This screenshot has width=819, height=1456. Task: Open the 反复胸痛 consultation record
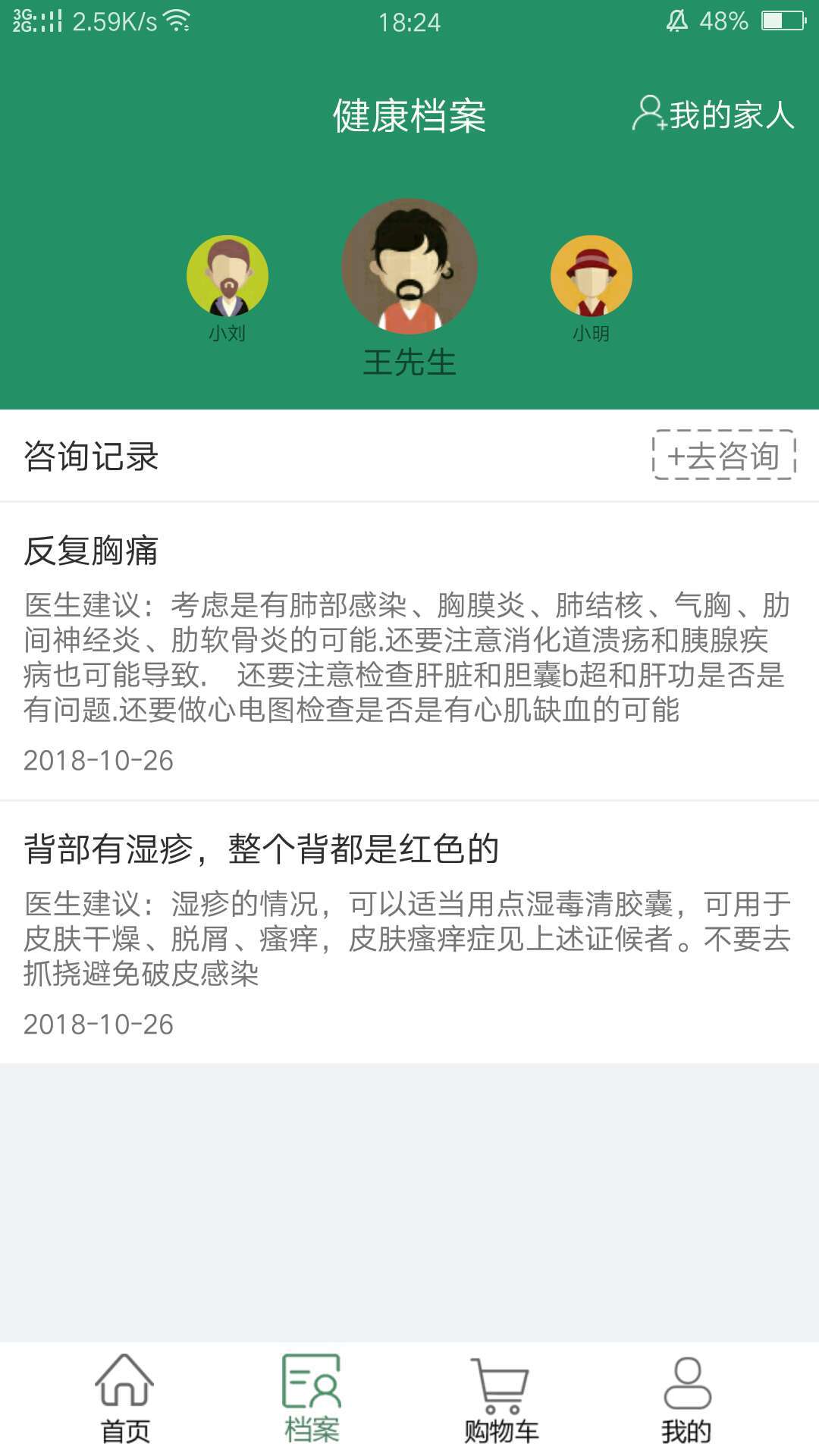[x=409, y=651]
